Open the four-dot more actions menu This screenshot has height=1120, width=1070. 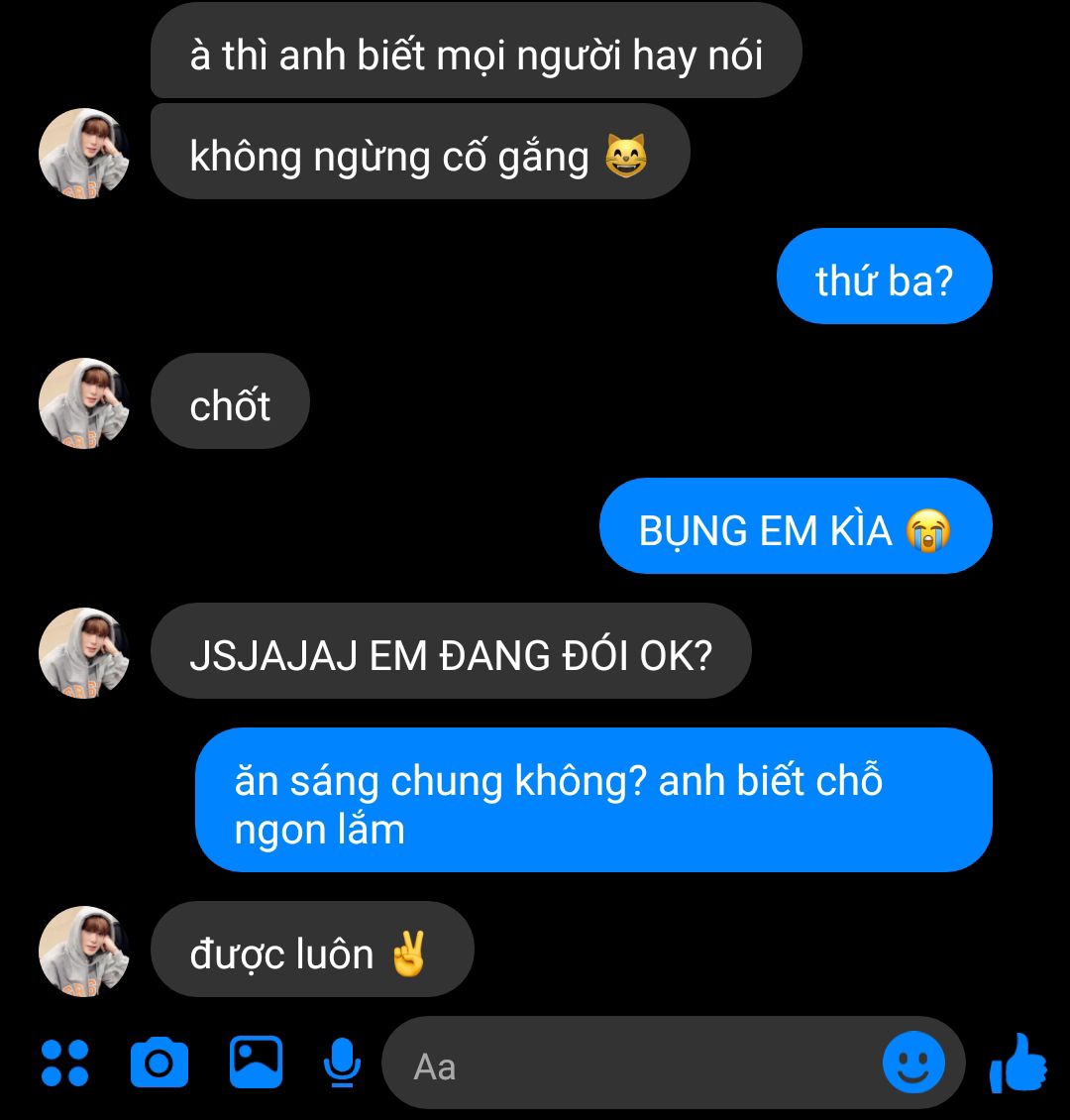point(64,1064)
